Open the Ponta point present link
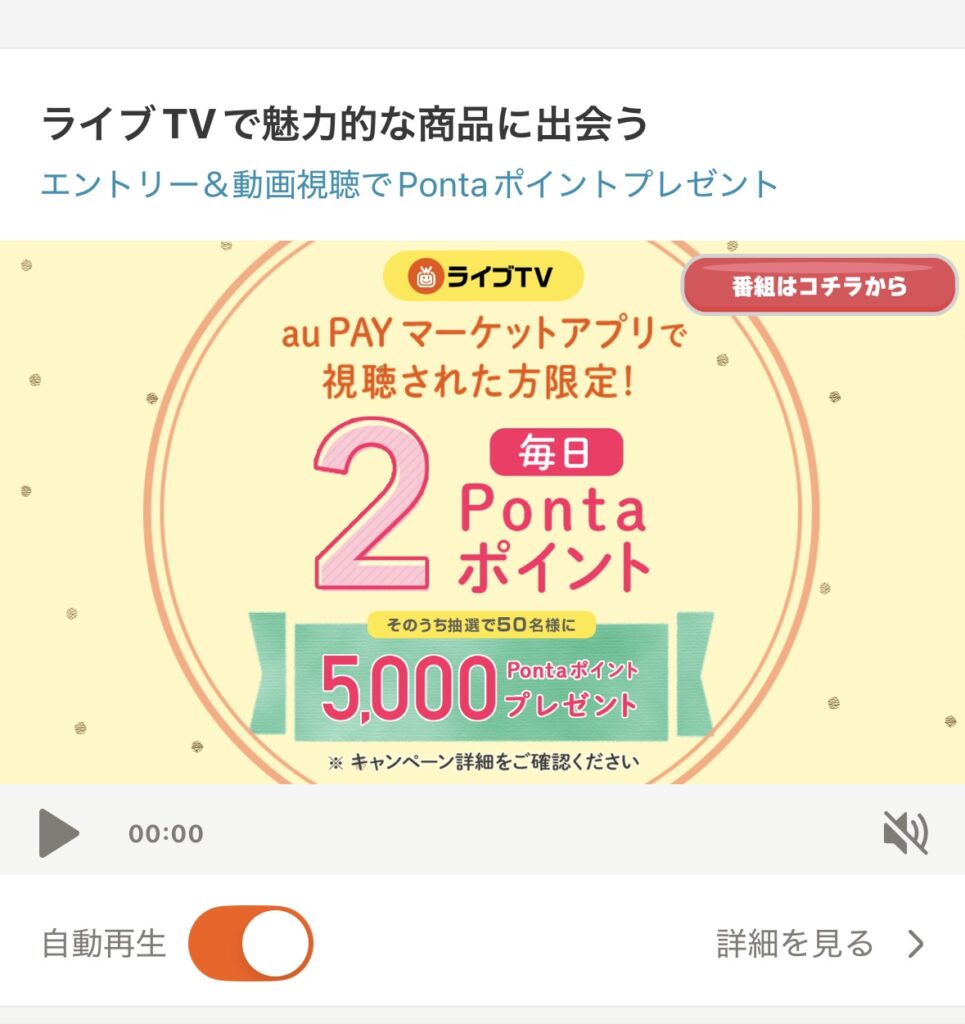965x1024 pixels. [409, 185]
